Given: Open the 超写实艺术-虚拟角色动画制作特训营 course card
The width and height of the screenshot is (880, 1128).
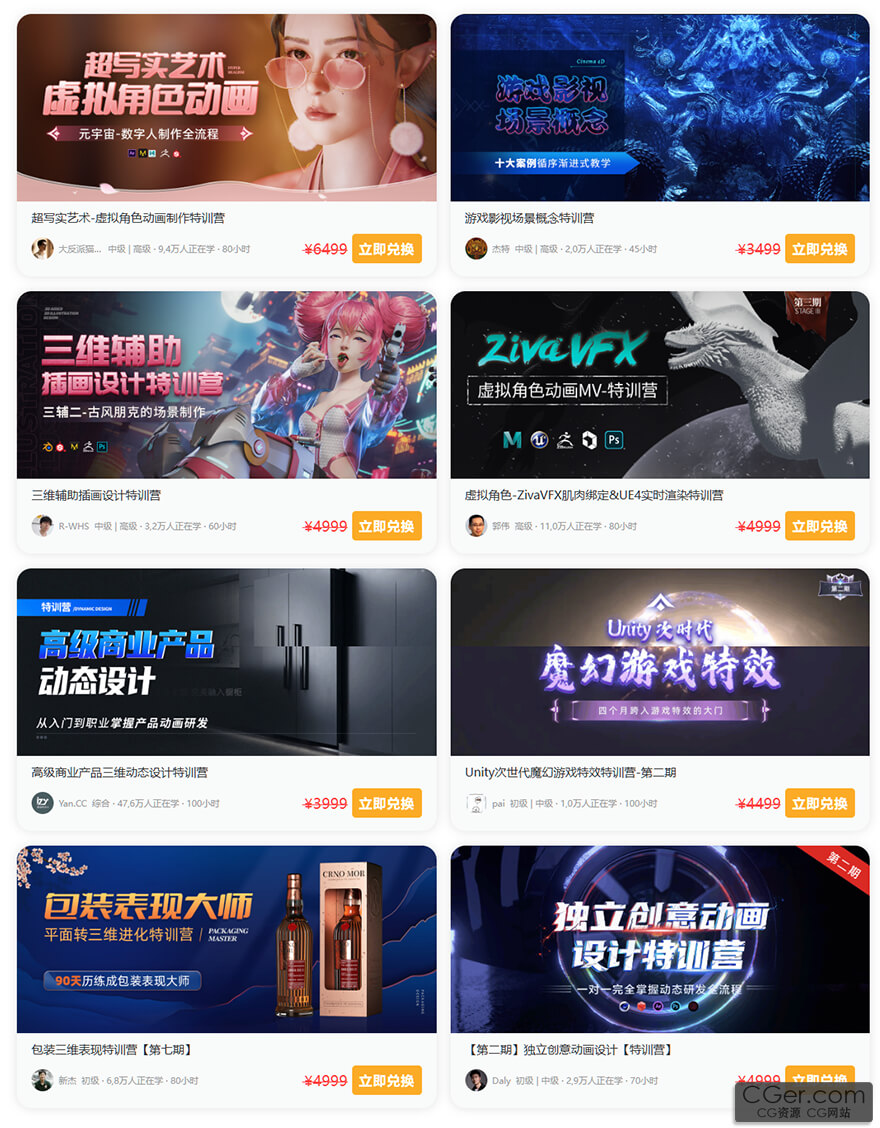Looking at the screenshot, I should click(226, 108).
